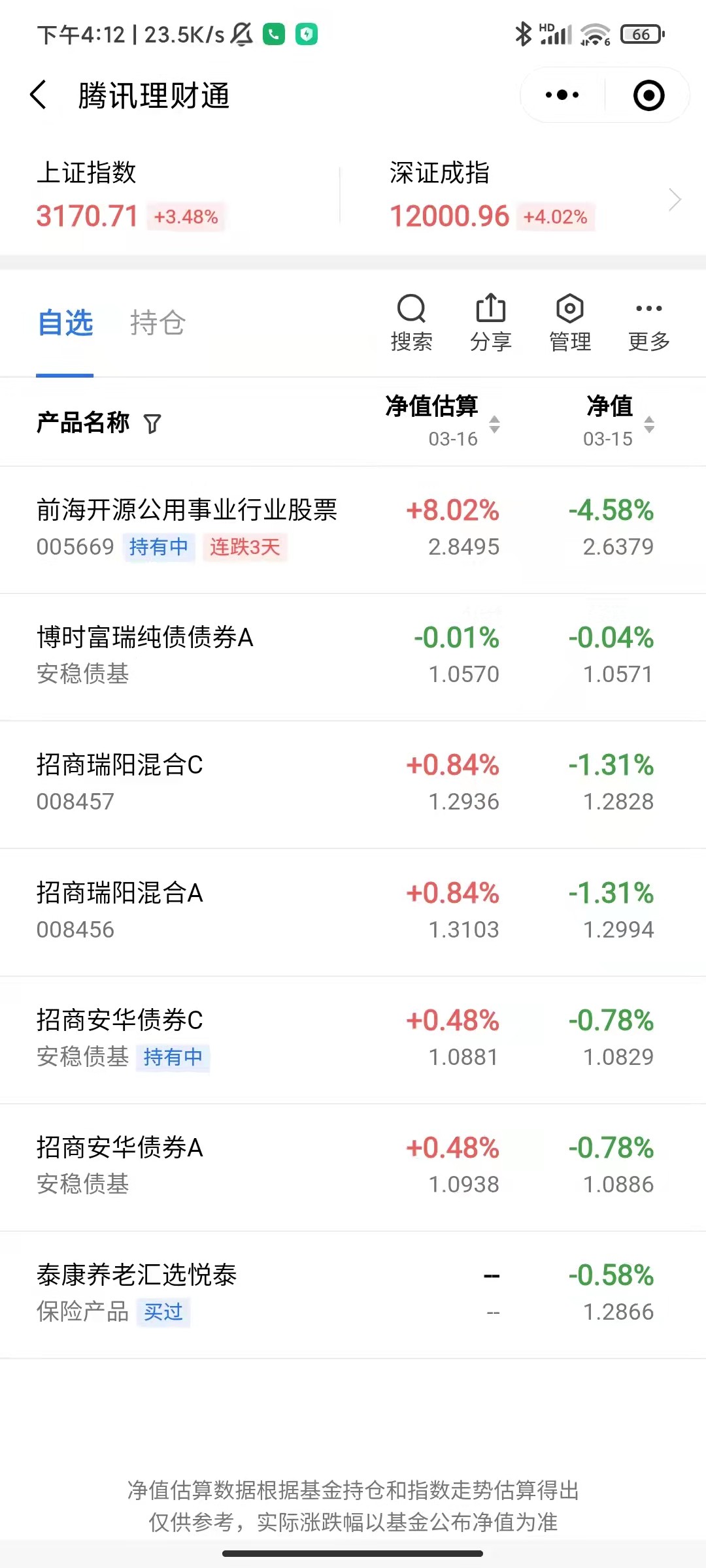Select the 自选 tab
This screenshot has height=1568, width=706.
tap(65, 323)
